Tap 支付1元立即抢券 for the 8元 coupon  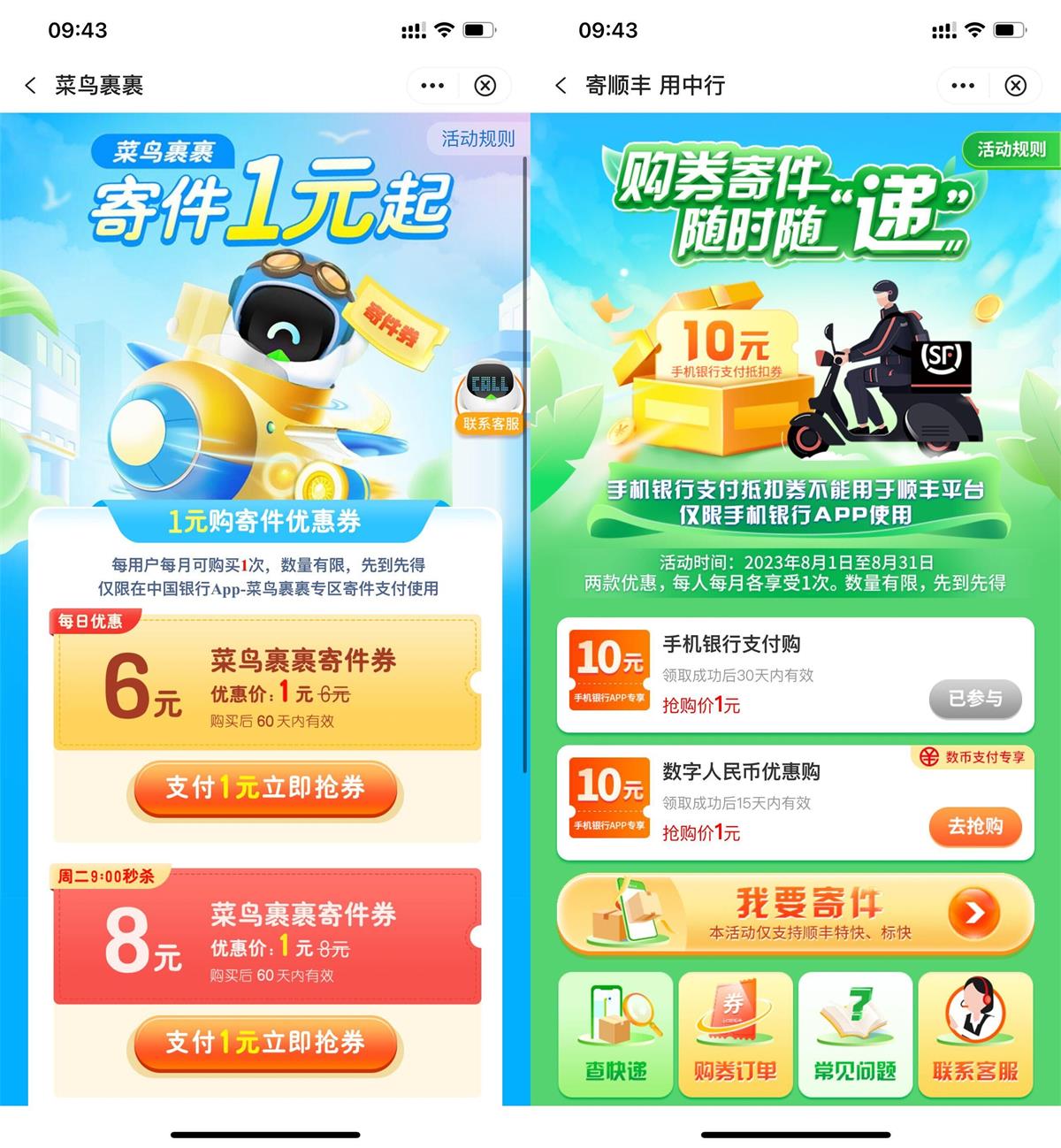pyautogui.click(x=264, y=1045)
